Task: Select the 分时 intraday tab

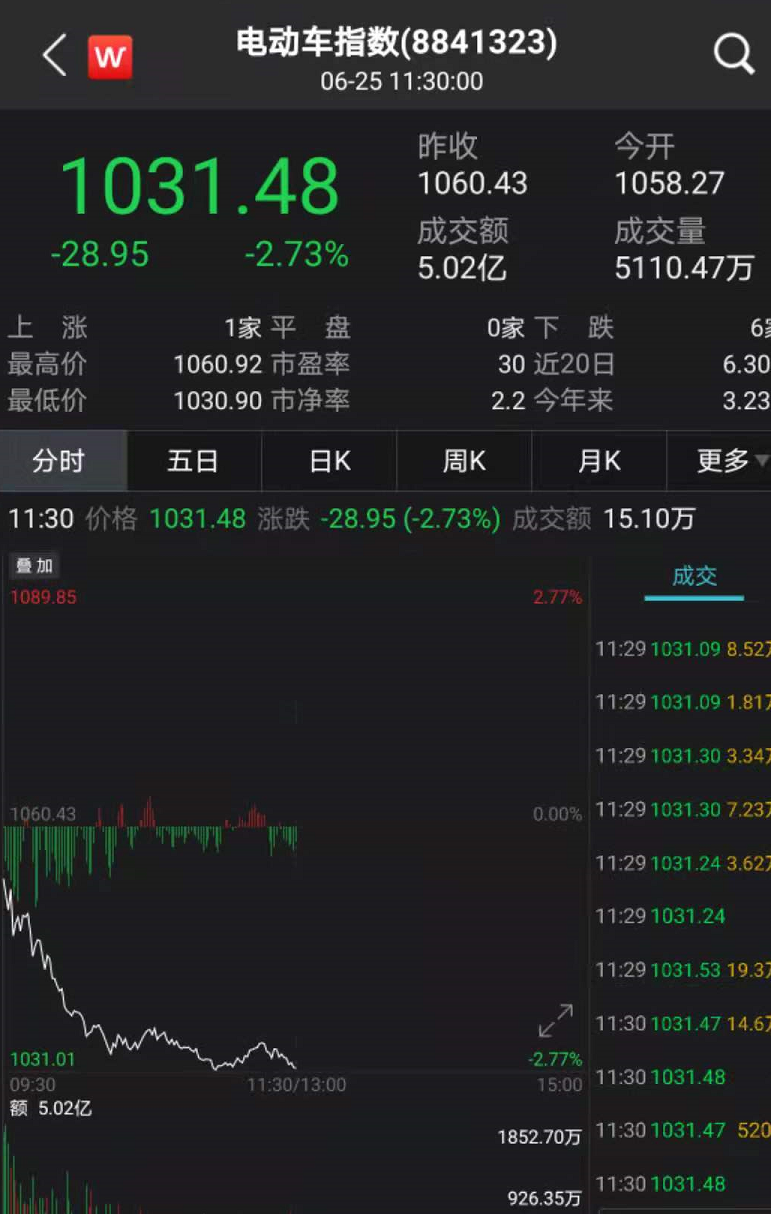Action: point(63,461)
